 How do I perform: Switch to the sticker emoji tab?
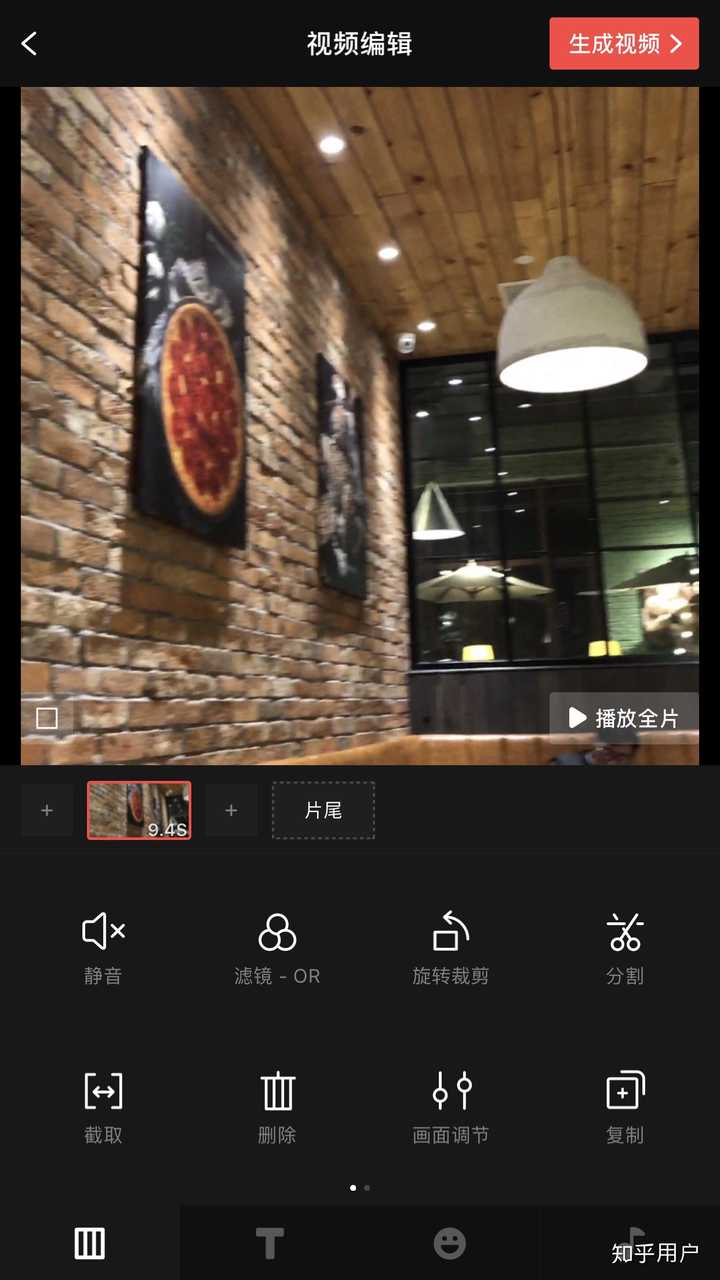click(x=450, y=1243)
